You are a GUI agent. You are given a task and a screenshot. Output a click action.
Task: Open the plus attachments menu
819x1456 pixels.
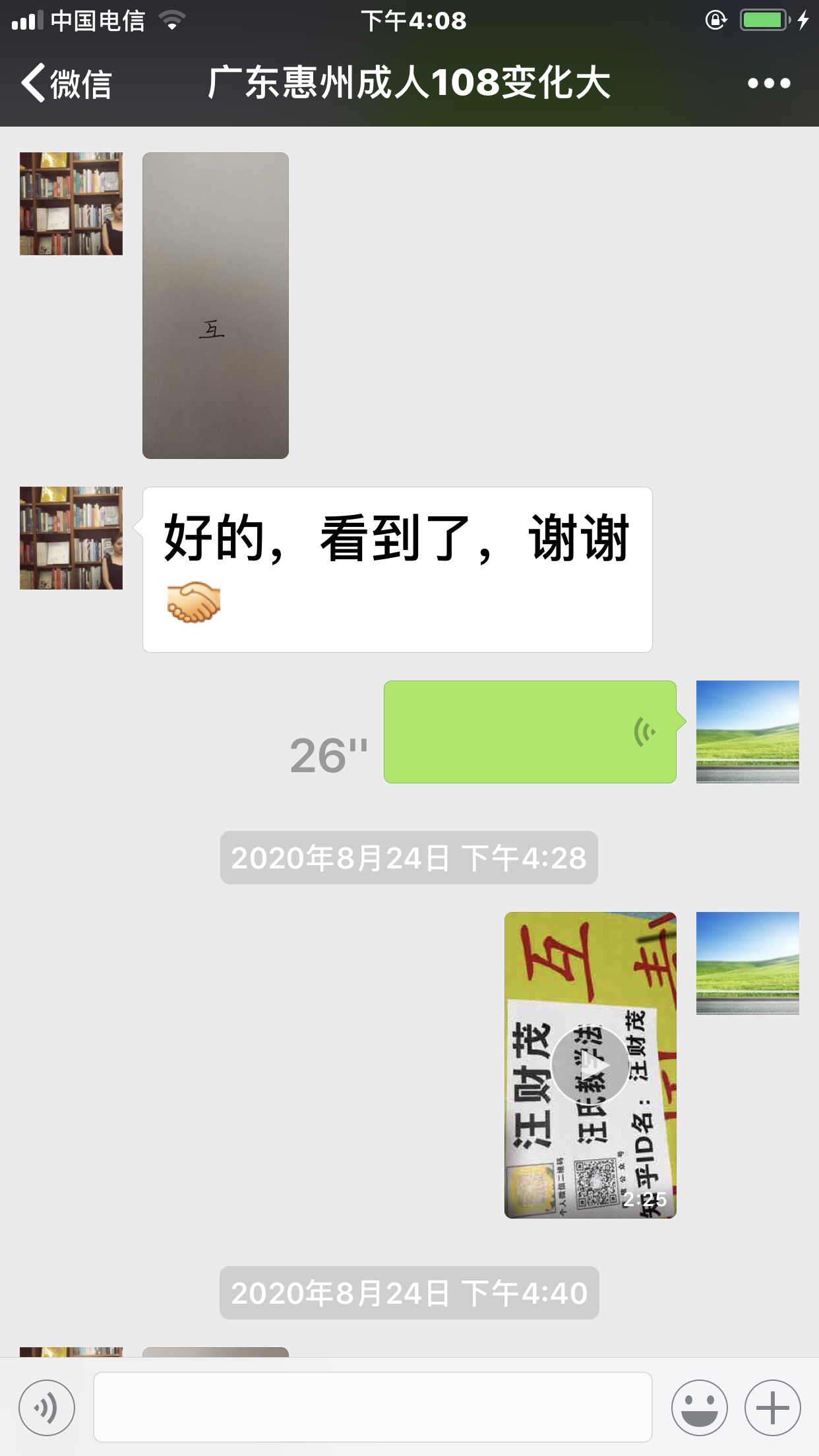click(x=772, y=1407)
